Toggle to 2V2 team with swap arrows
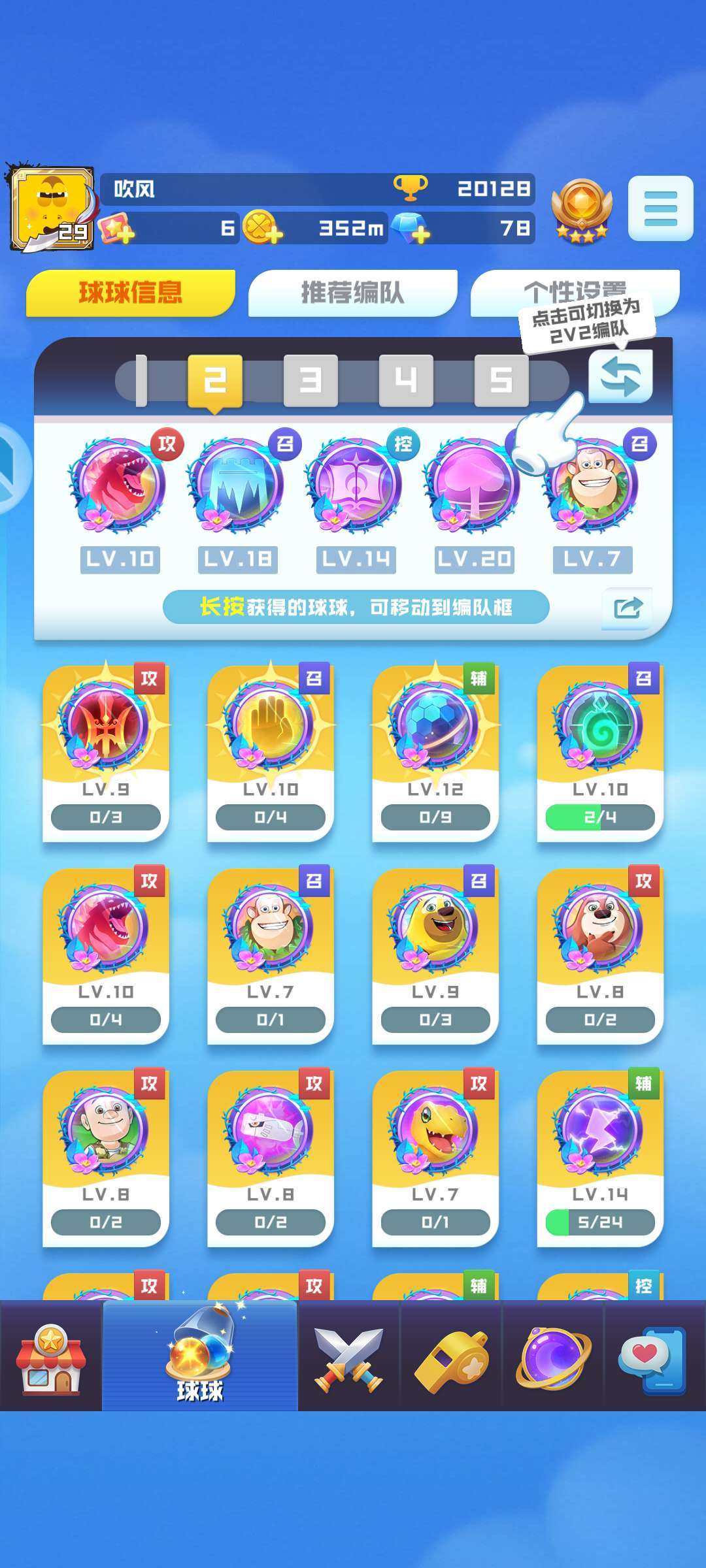The image size is (706, 1568). [620, 376]
